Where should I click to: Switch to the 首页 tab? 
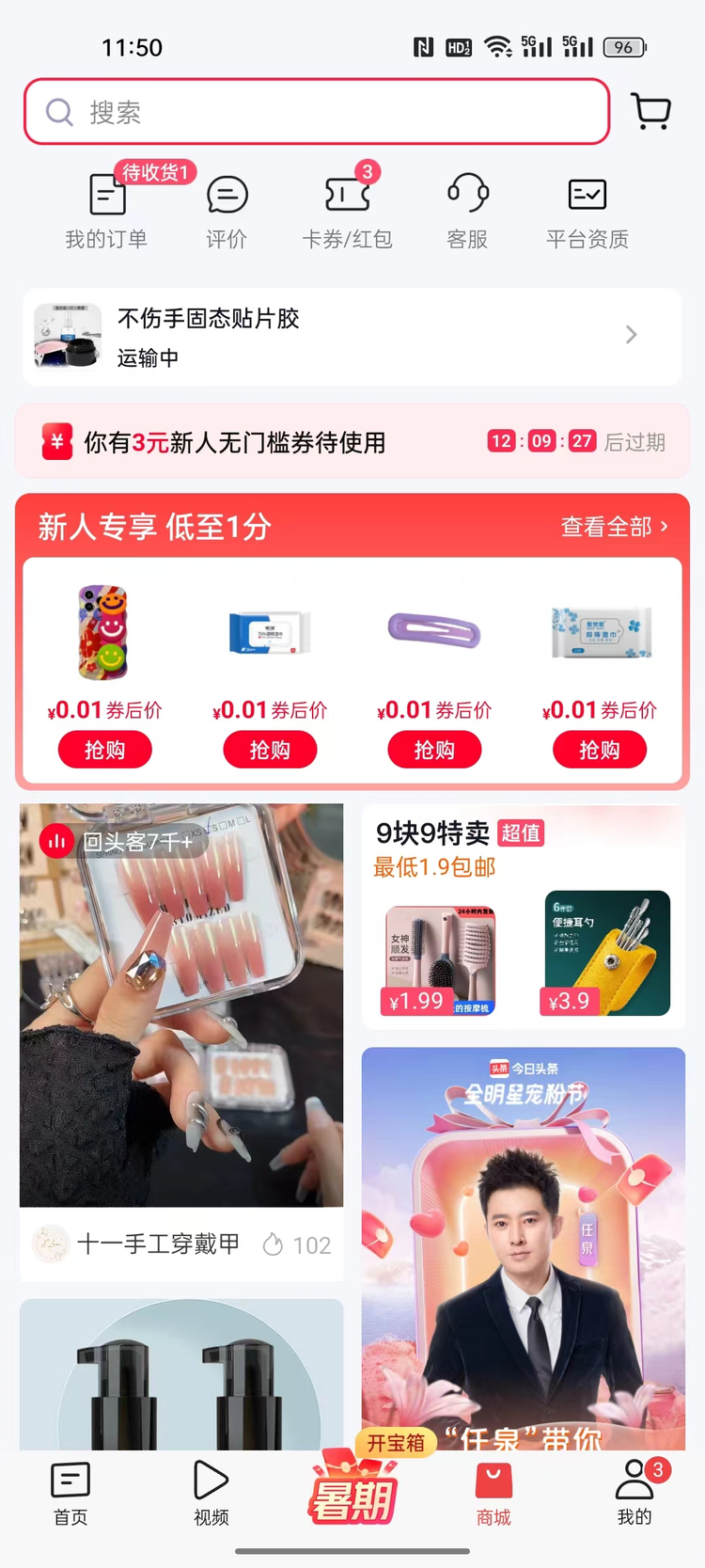pyautogui.click(x=70, y=1493)
